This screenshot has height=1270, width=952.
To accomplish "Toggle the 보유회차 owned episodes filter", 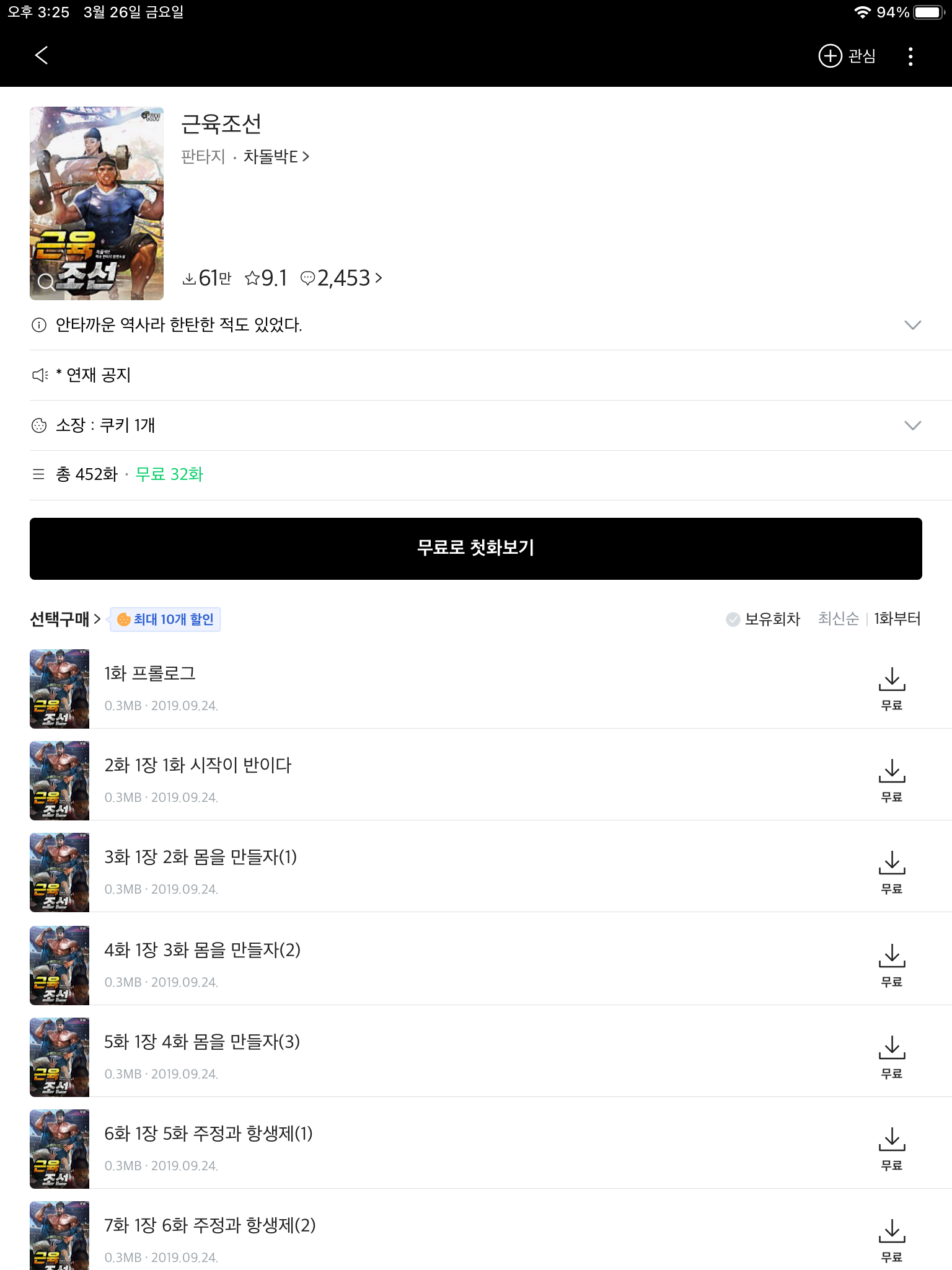I will (x=763, y=619).
